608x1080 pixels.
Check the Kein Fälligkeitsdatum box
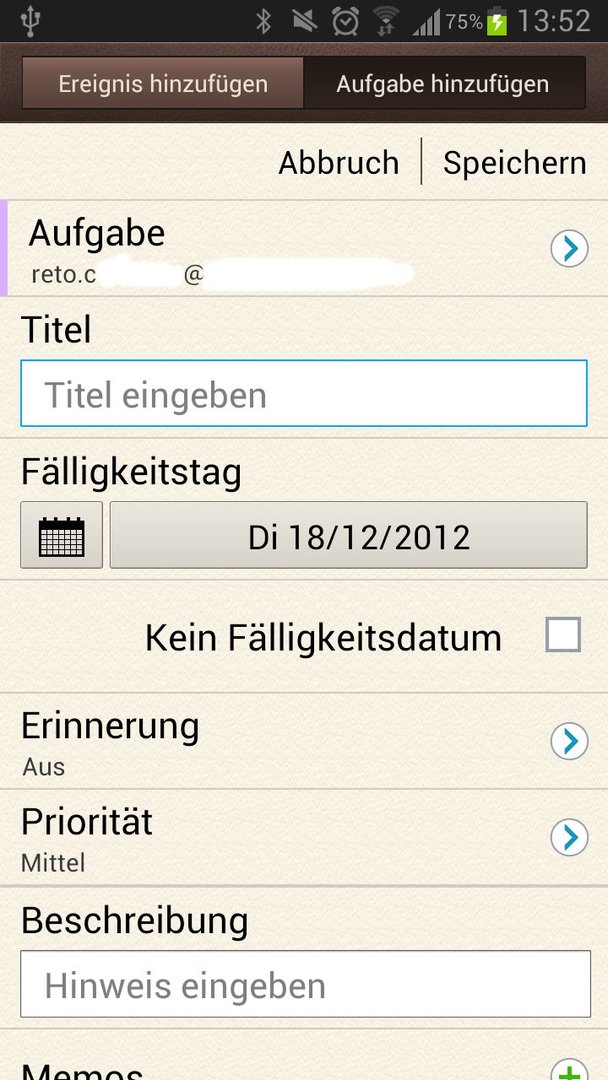[x=563, y=635]
